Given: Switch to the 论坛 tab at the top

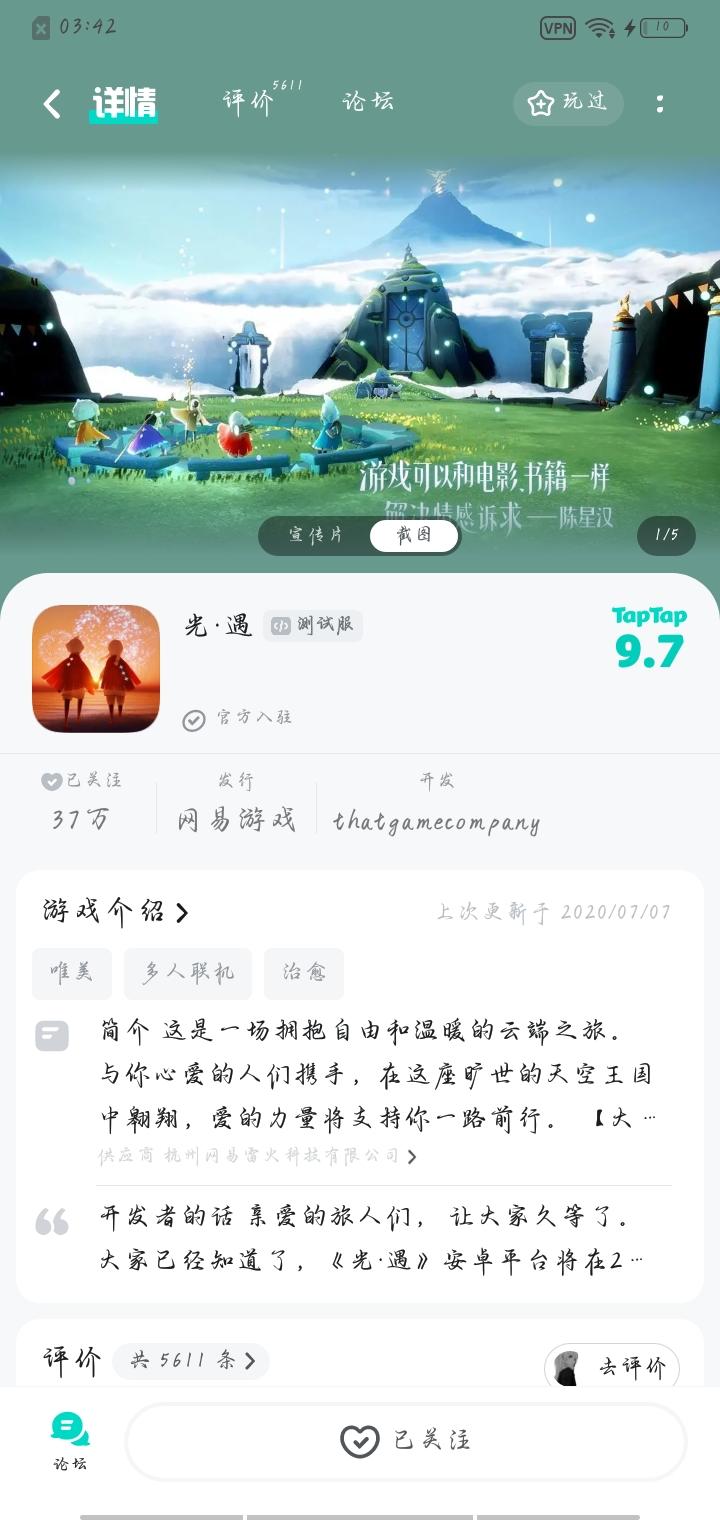Looking at the screenshot, I should 370,102.
